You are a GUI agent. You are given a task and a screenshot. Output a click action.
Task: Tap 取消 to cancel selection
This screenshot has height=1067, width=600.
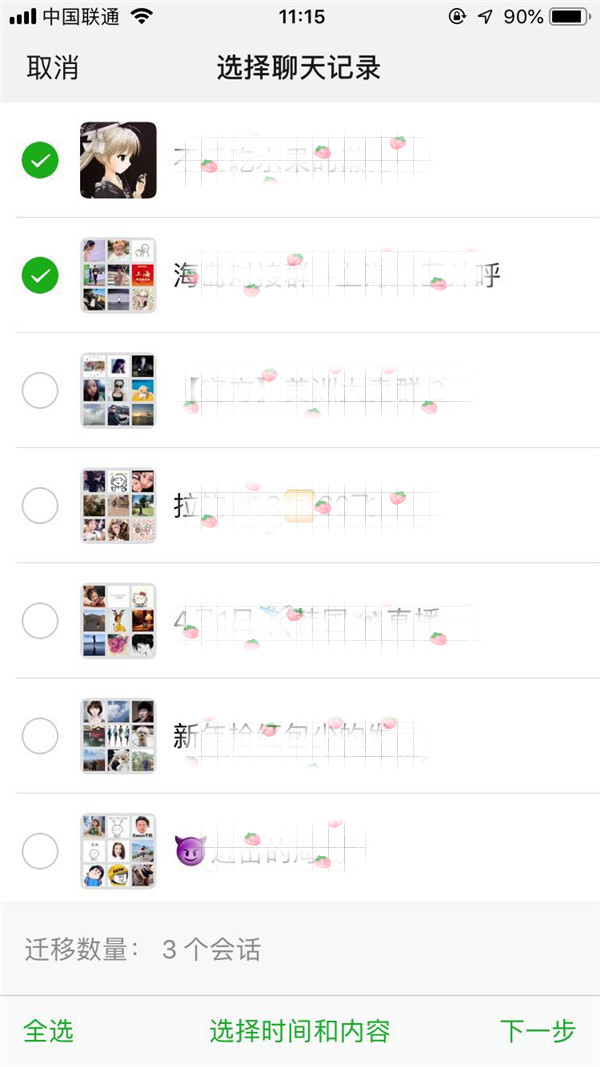(52, 69)
